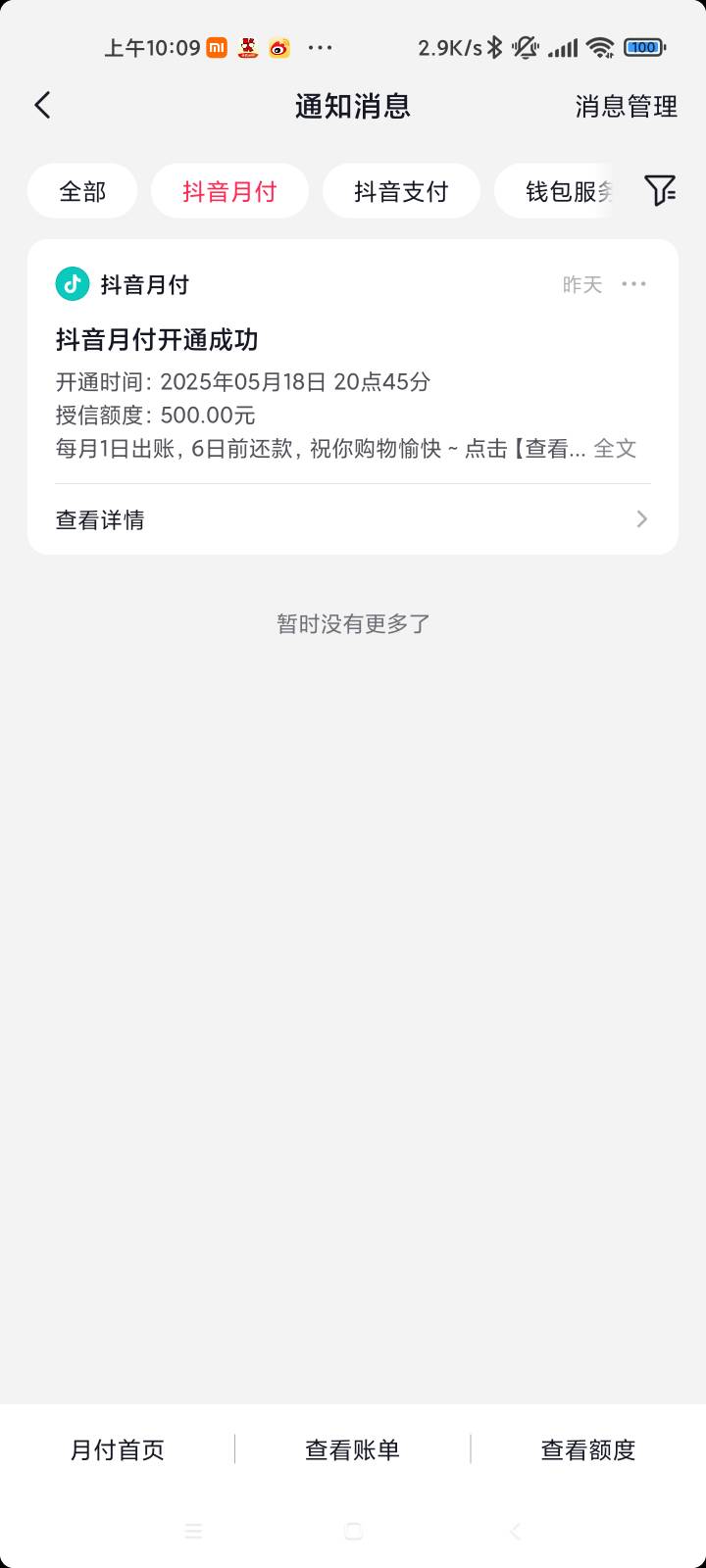The width and height of the screenshot is (706, 1568).
Task: Switch to the 抖音支付 chip
Action: coord(401,191)
